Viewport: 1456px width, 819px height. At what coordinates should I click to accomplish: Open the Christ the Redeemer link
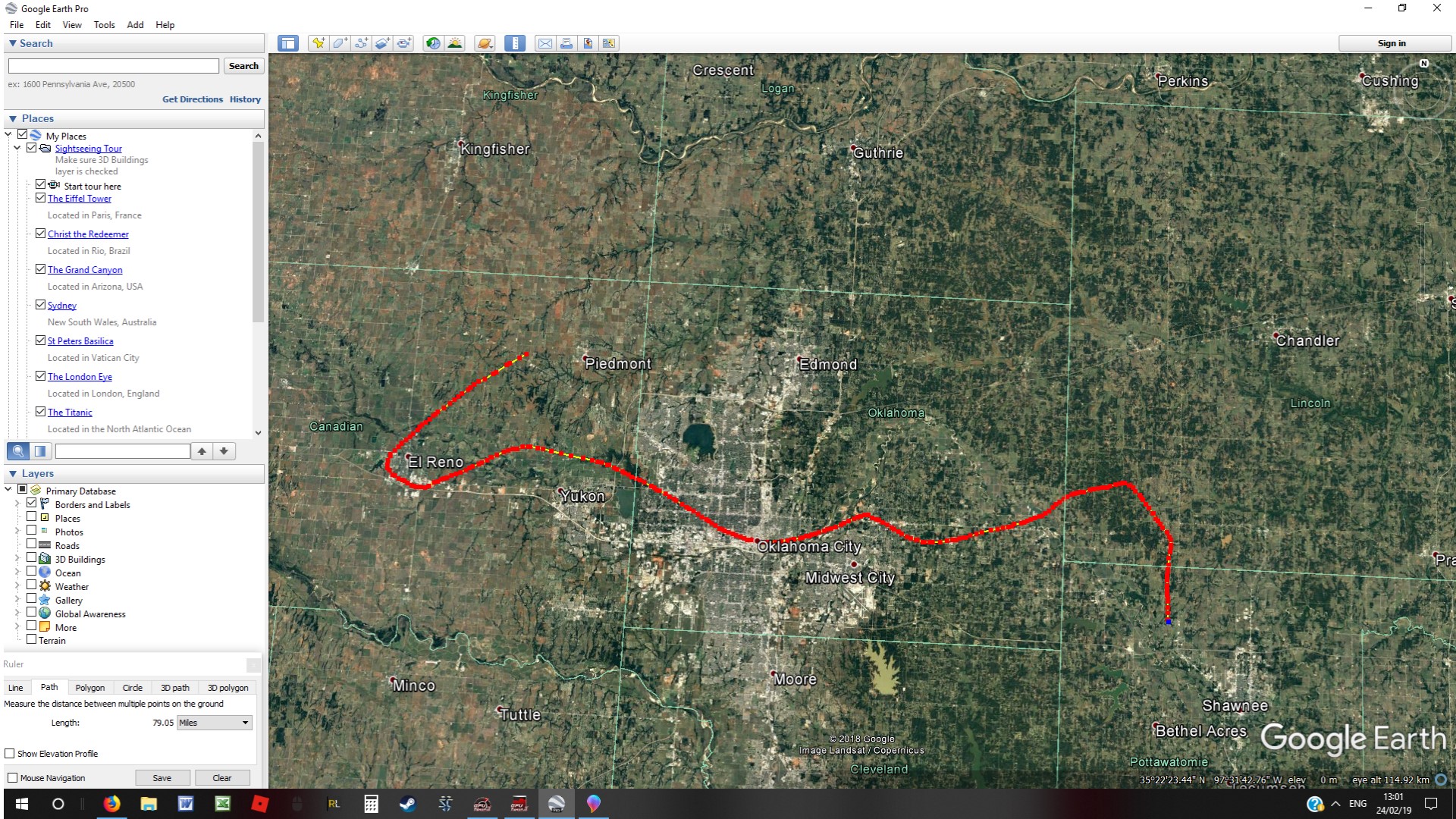(x=88, y=234)
